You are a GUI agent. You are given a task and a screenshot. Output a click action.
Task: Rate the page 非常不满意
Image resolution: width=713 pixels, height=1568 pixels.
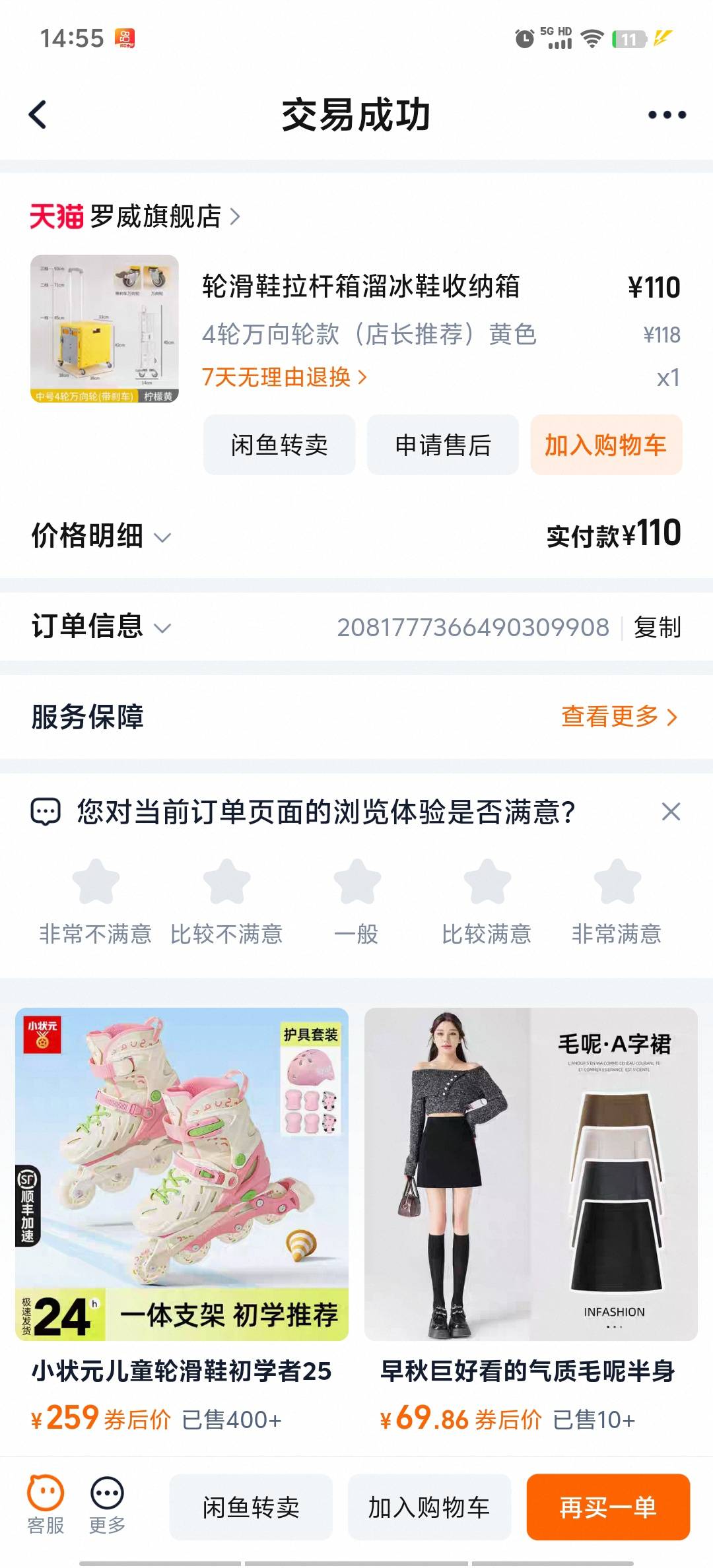[96, 882]
